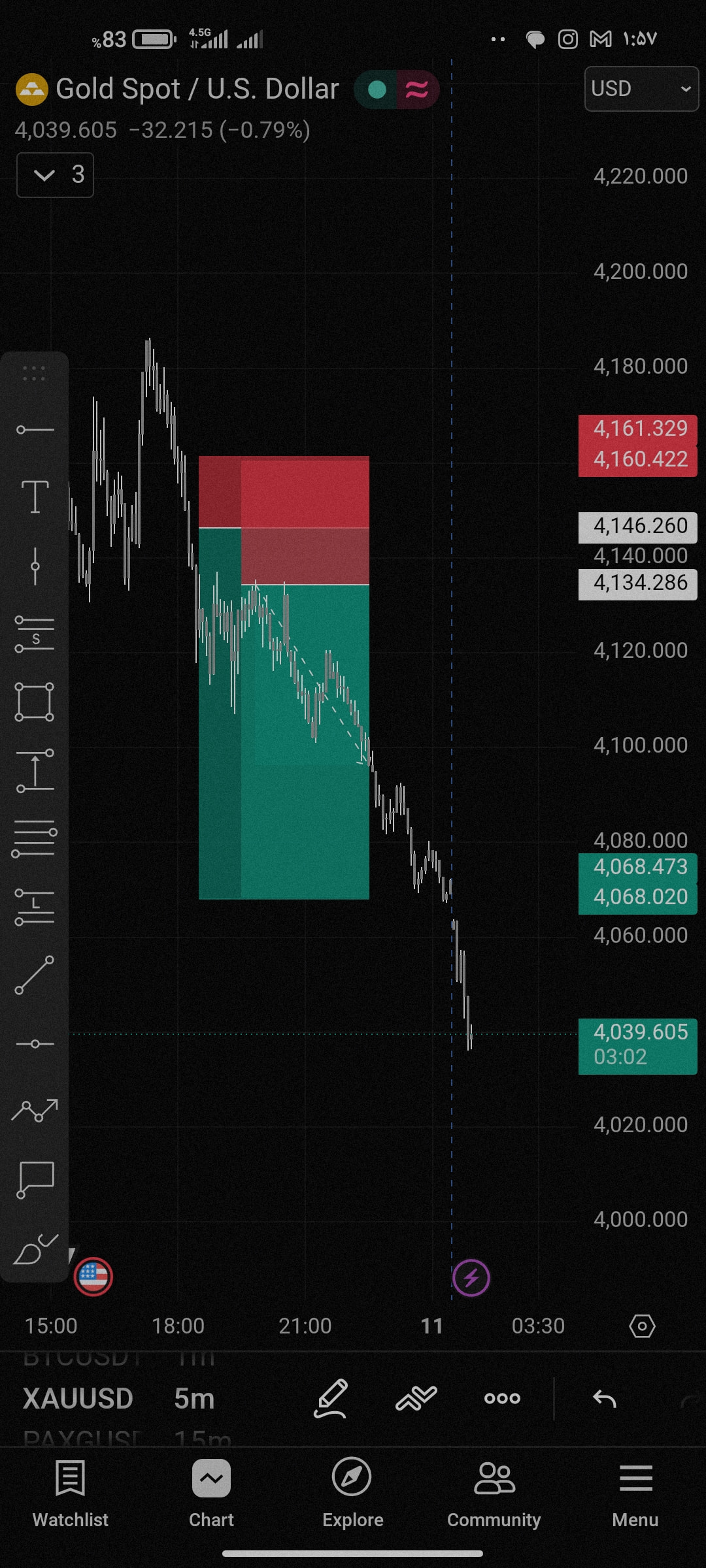Viewport: 706px width, 1568px height.
Task: Open the drawing pencil tools
Action: pyautogui.click(x=331, y=1399)
